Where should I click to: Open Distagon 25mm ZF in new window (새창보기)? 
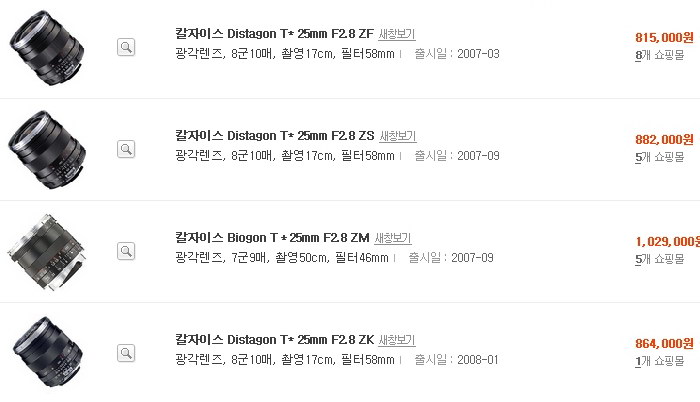click(x=397, y=35)
